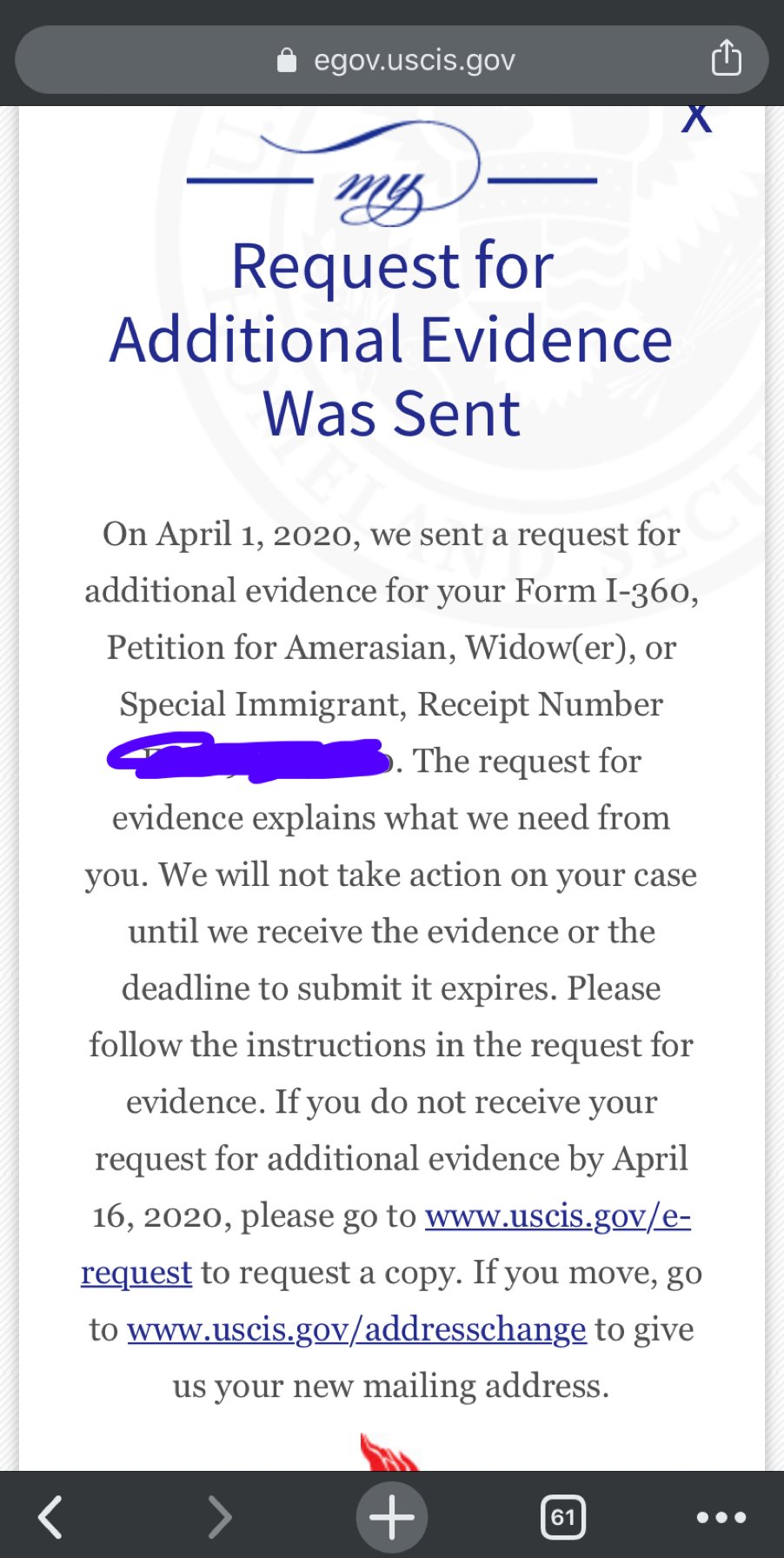Open a new tab with the plus button
The width and height of the screenshot is (784, 1558).
tap(392, 1517)
